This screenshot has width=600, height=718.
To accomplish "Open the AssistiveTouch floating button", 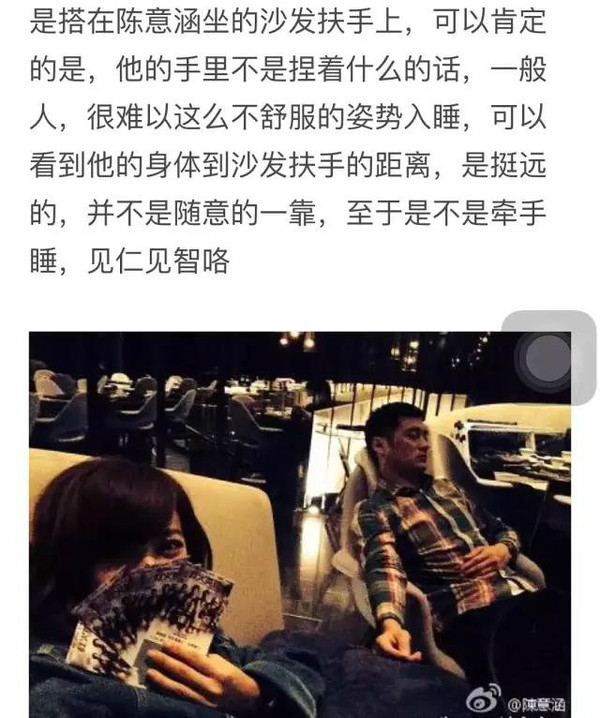I will click(548, 359).
